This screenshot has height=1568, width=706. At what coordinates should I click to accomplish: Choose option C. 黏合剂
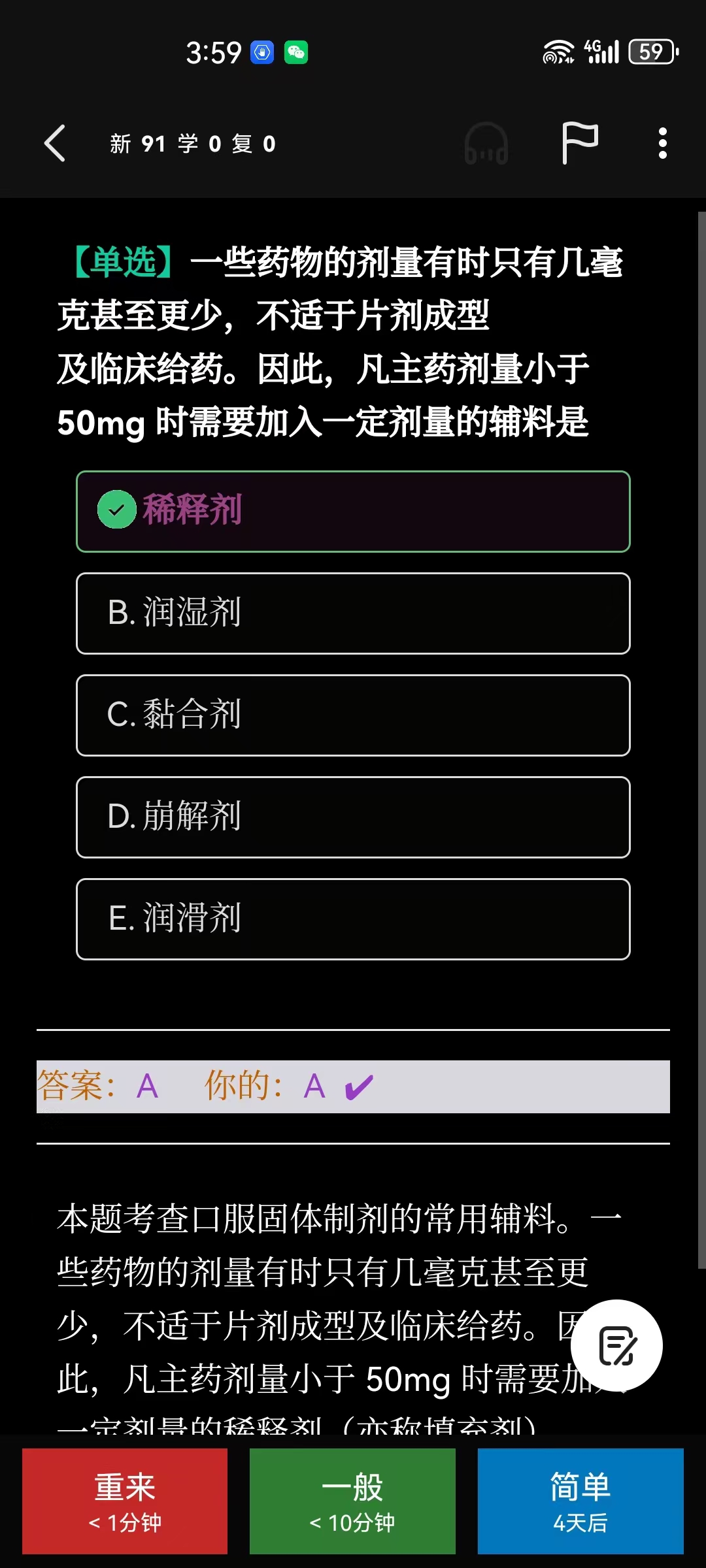353,715
